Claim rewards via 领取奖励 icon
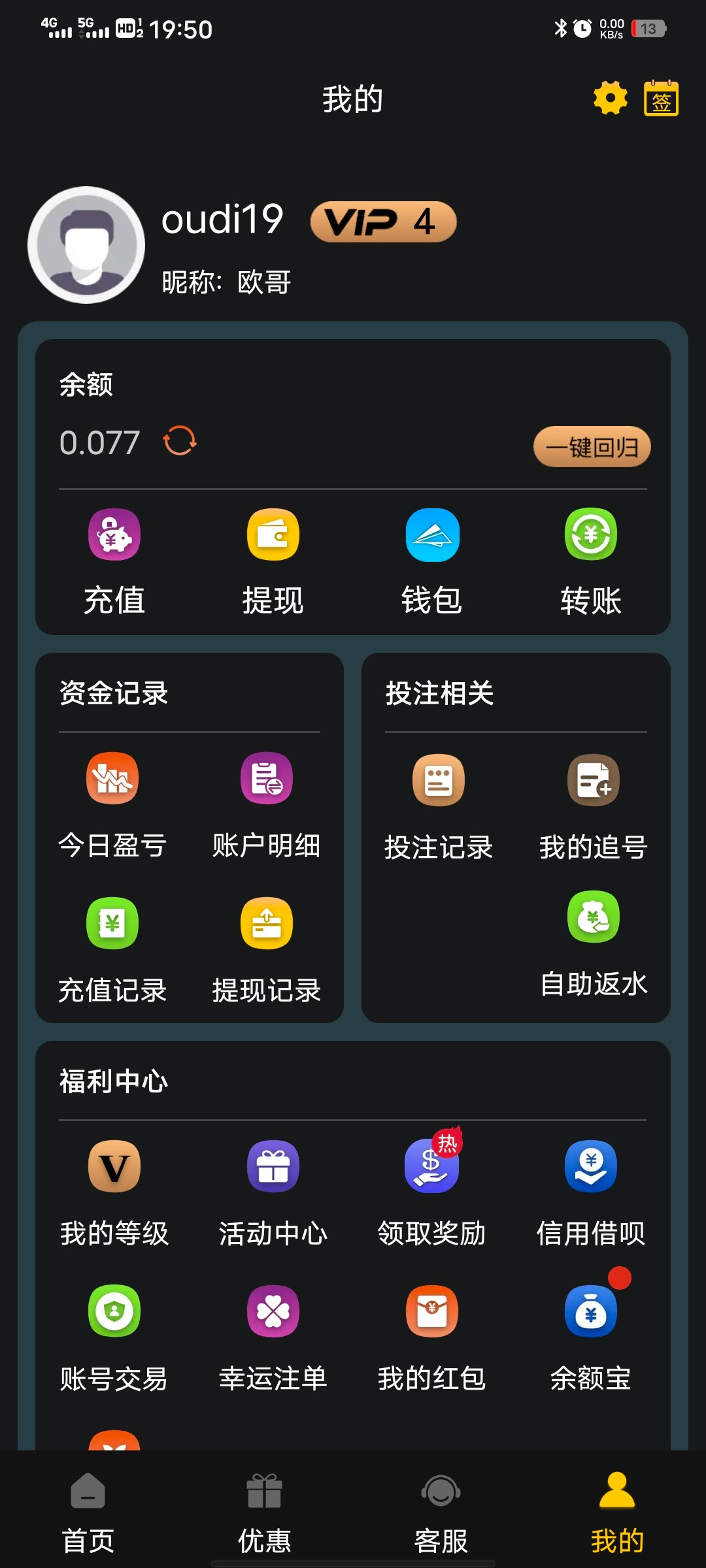The height and width of the screenshot is (1568, 706). [x=431, y=1168]
